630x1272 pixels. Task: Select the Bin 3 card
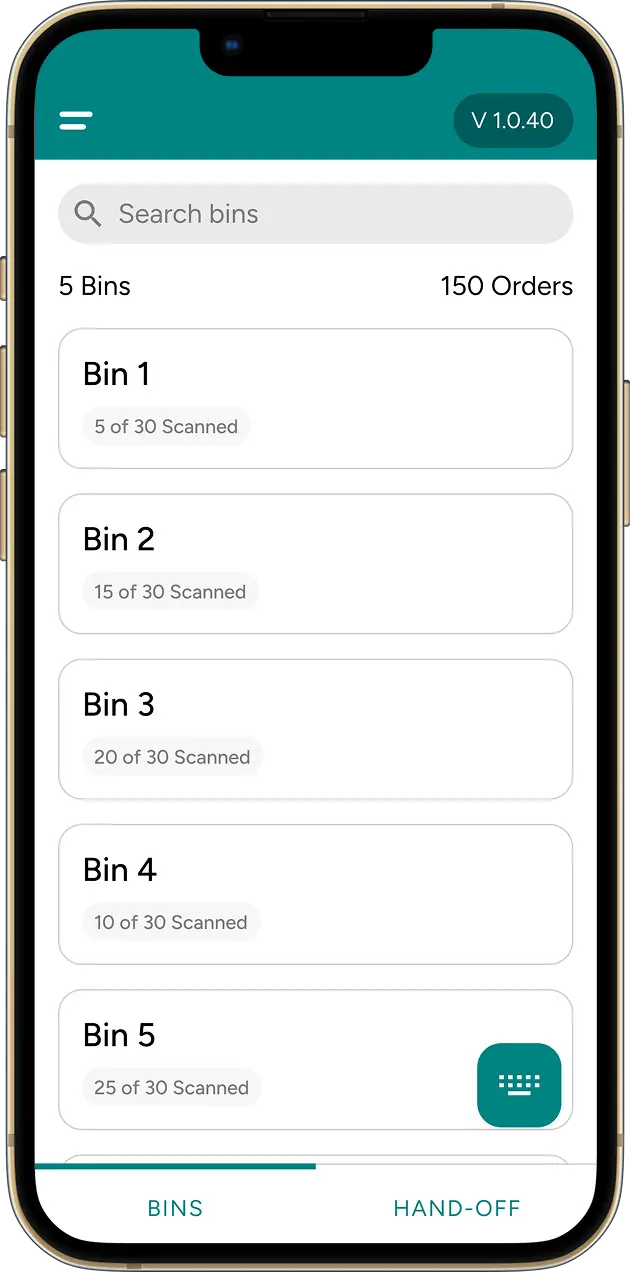pyautogui.click(x=315, y=728)
